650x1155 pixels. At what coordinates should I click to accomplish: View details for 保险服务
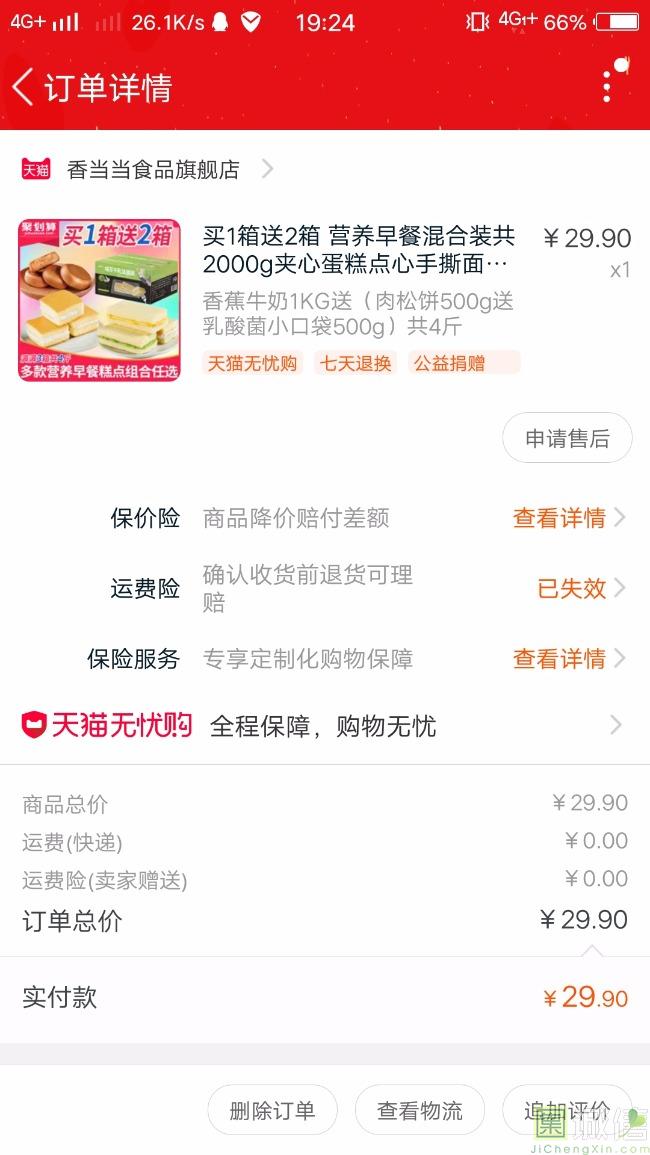(568, 659)
